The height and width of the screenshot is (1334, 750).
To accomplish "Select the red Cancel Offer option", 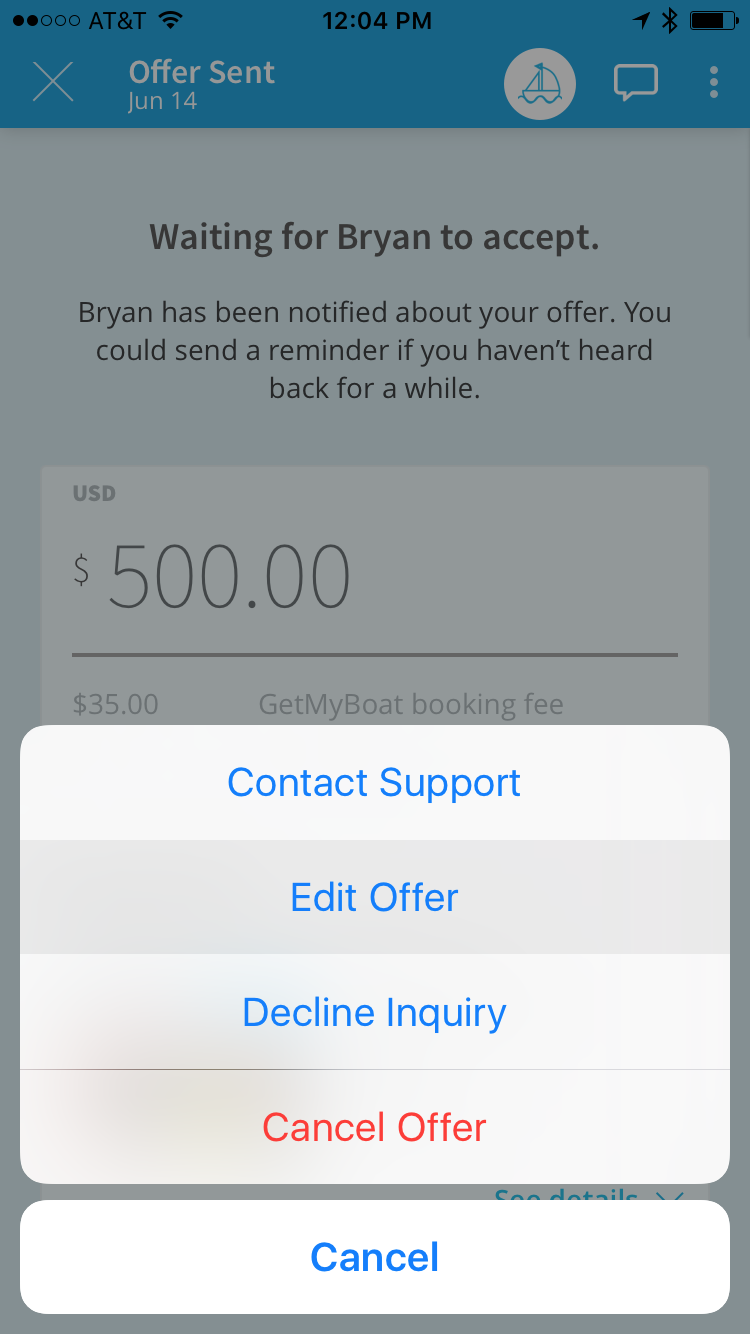I will [375, 1127].
